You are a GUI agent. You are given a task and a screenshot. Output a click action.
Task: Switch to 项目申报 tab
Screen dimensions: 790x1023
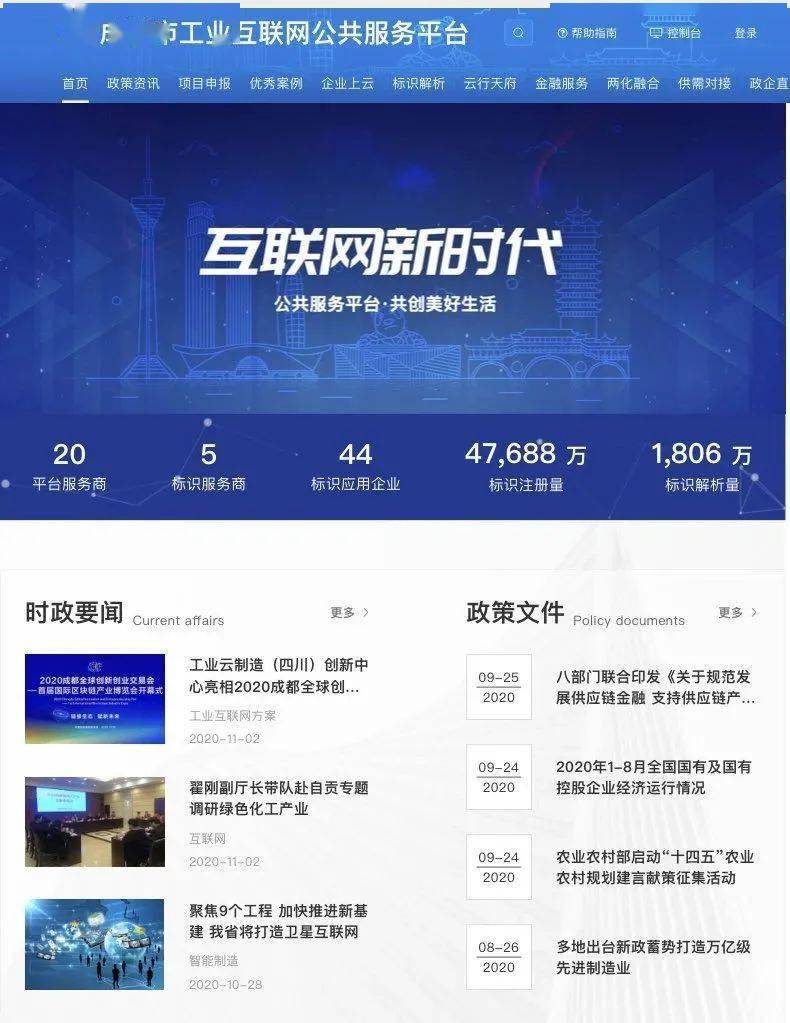click(x=204, y=83)
